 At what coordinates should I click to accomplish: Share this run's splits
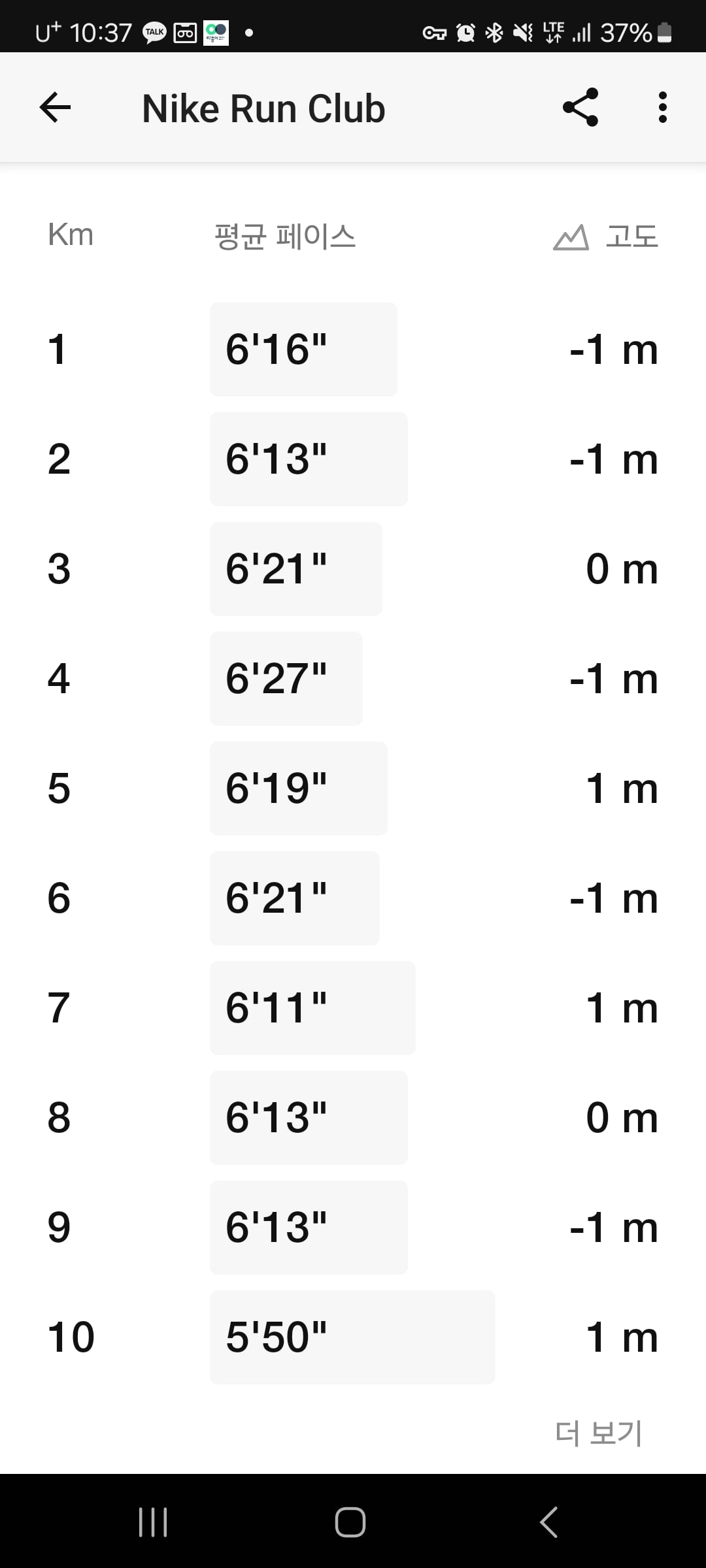coord(580,107)
